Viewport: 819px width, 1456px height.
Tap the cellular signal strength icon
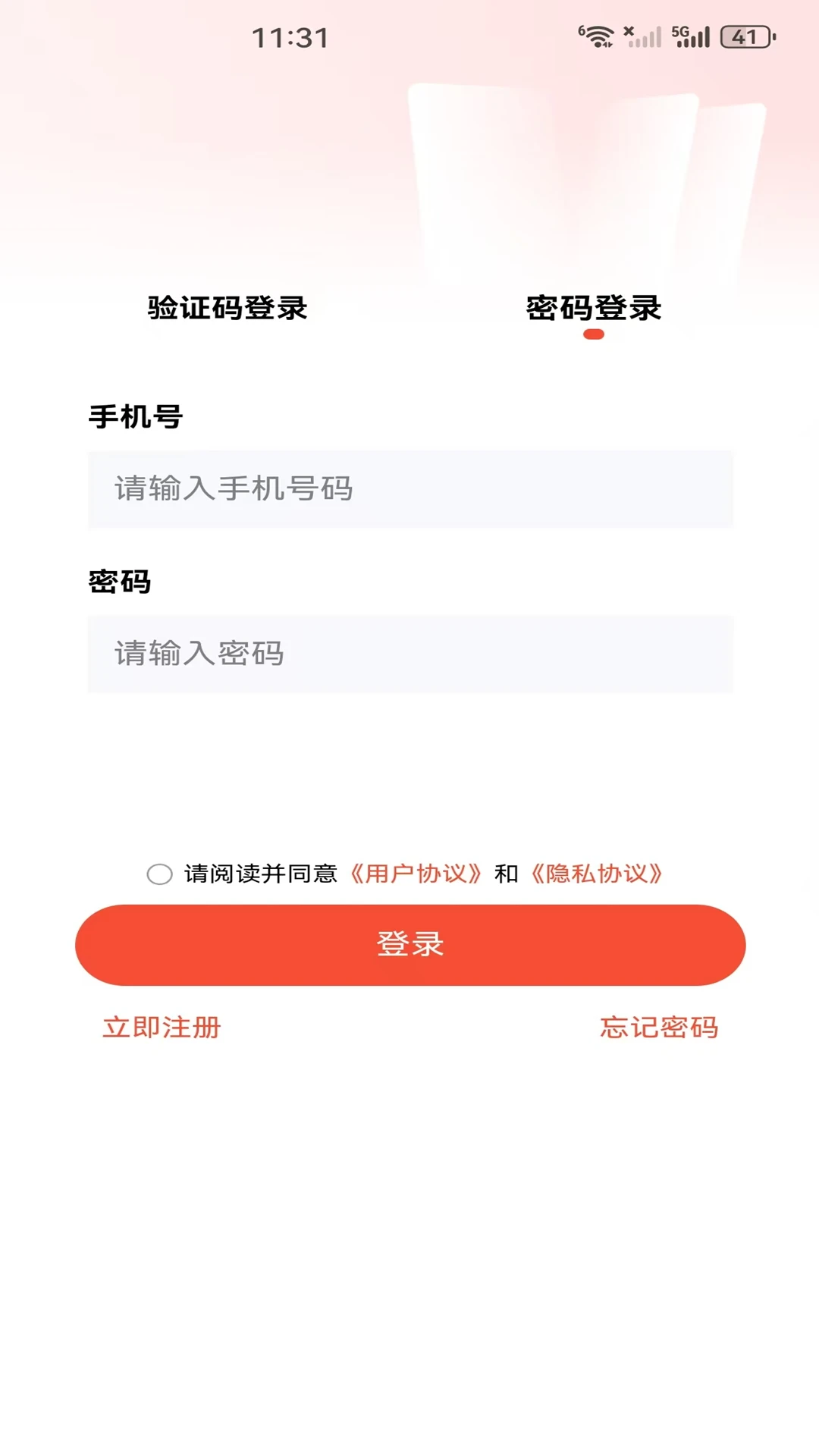pos(646,36)
